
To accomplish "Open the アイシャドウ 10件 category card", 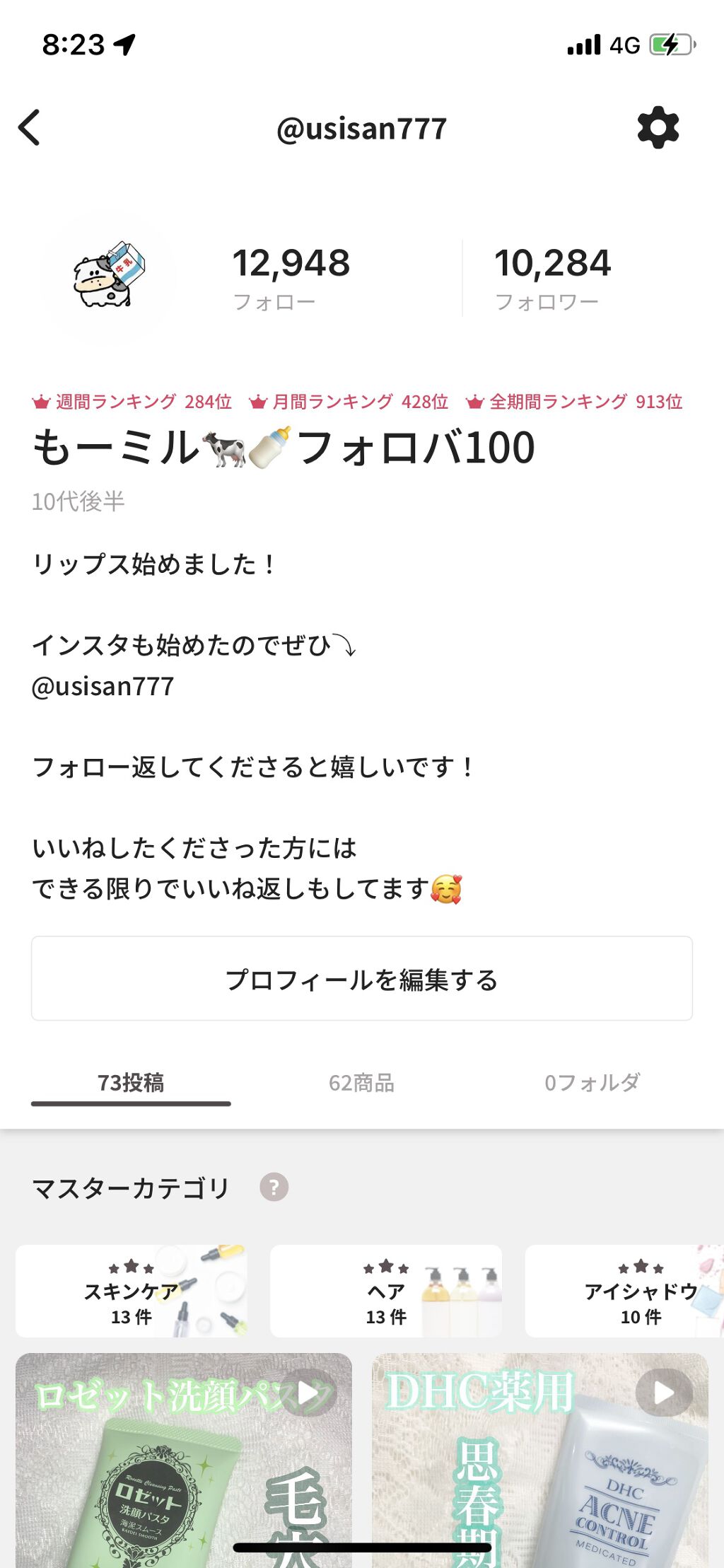I will [x=636, y=1291].
